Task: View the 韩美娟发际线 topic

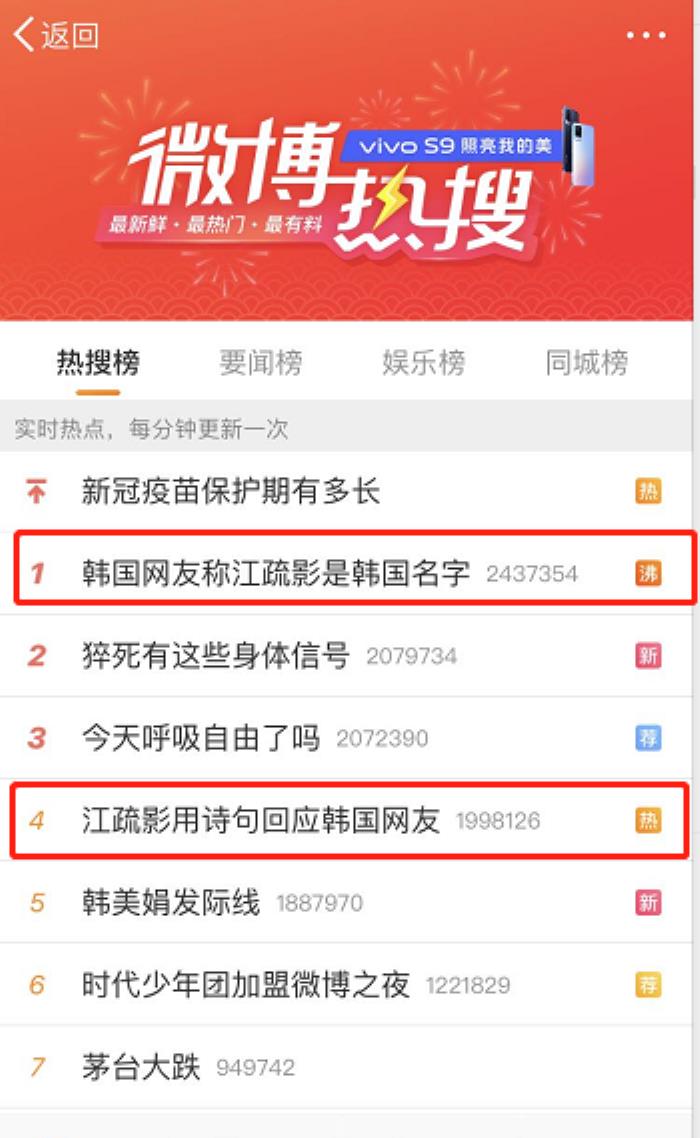Action: coord(170,903)
